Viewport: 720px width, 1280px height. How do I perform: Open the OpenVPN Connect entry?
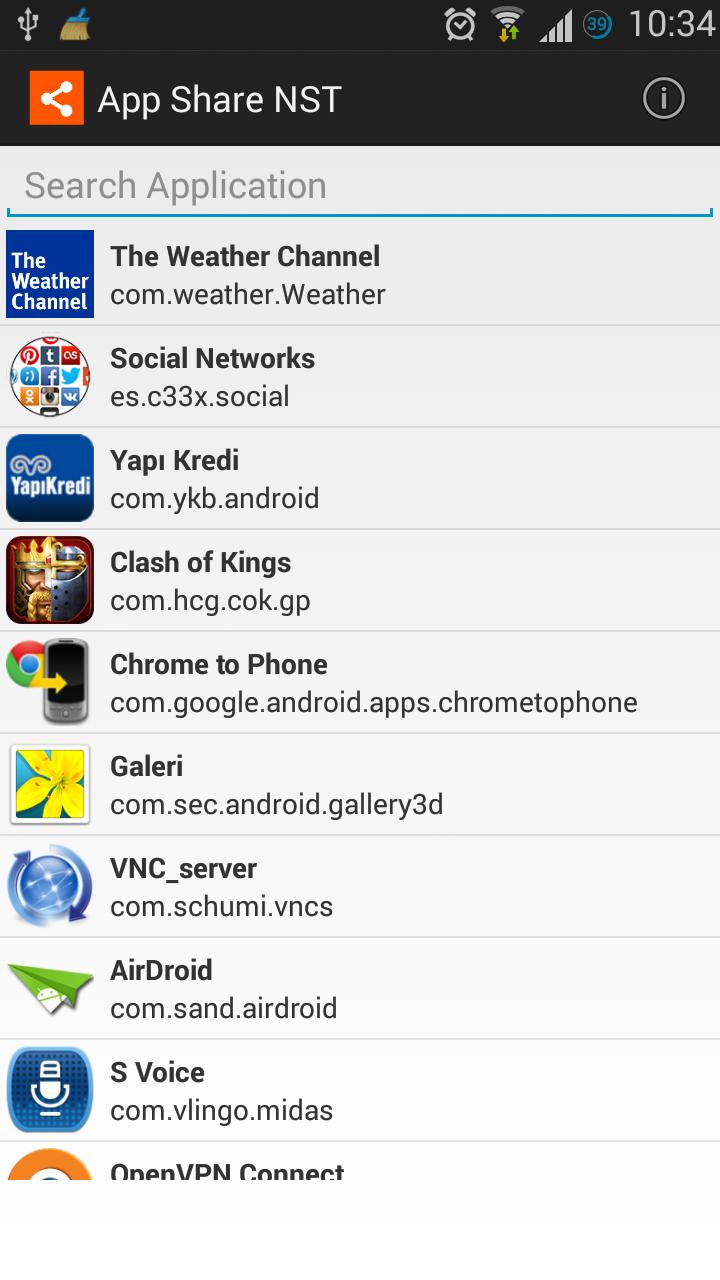tap(360, 1163)
